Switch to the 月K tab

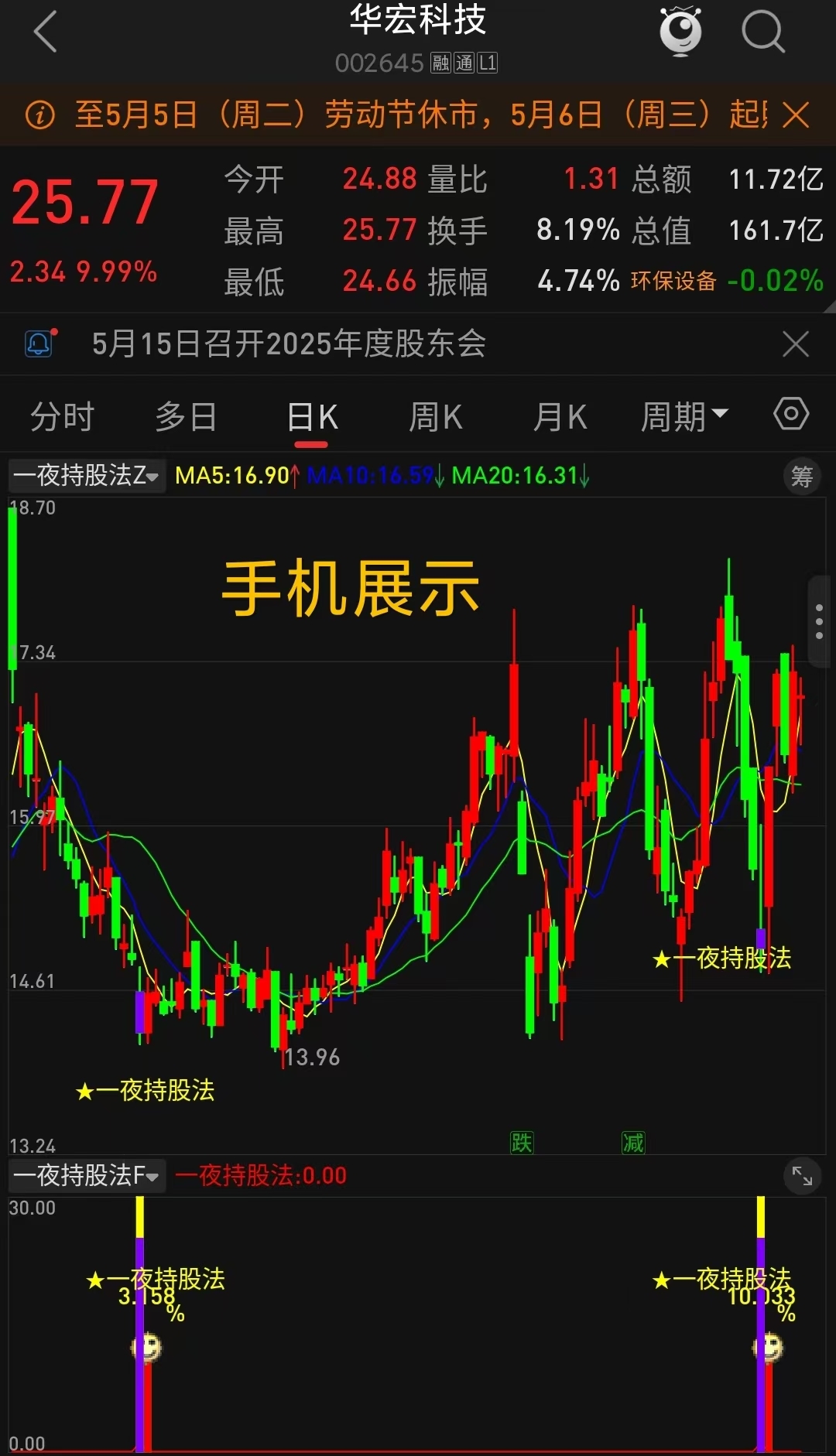click(x=560, y=417)
